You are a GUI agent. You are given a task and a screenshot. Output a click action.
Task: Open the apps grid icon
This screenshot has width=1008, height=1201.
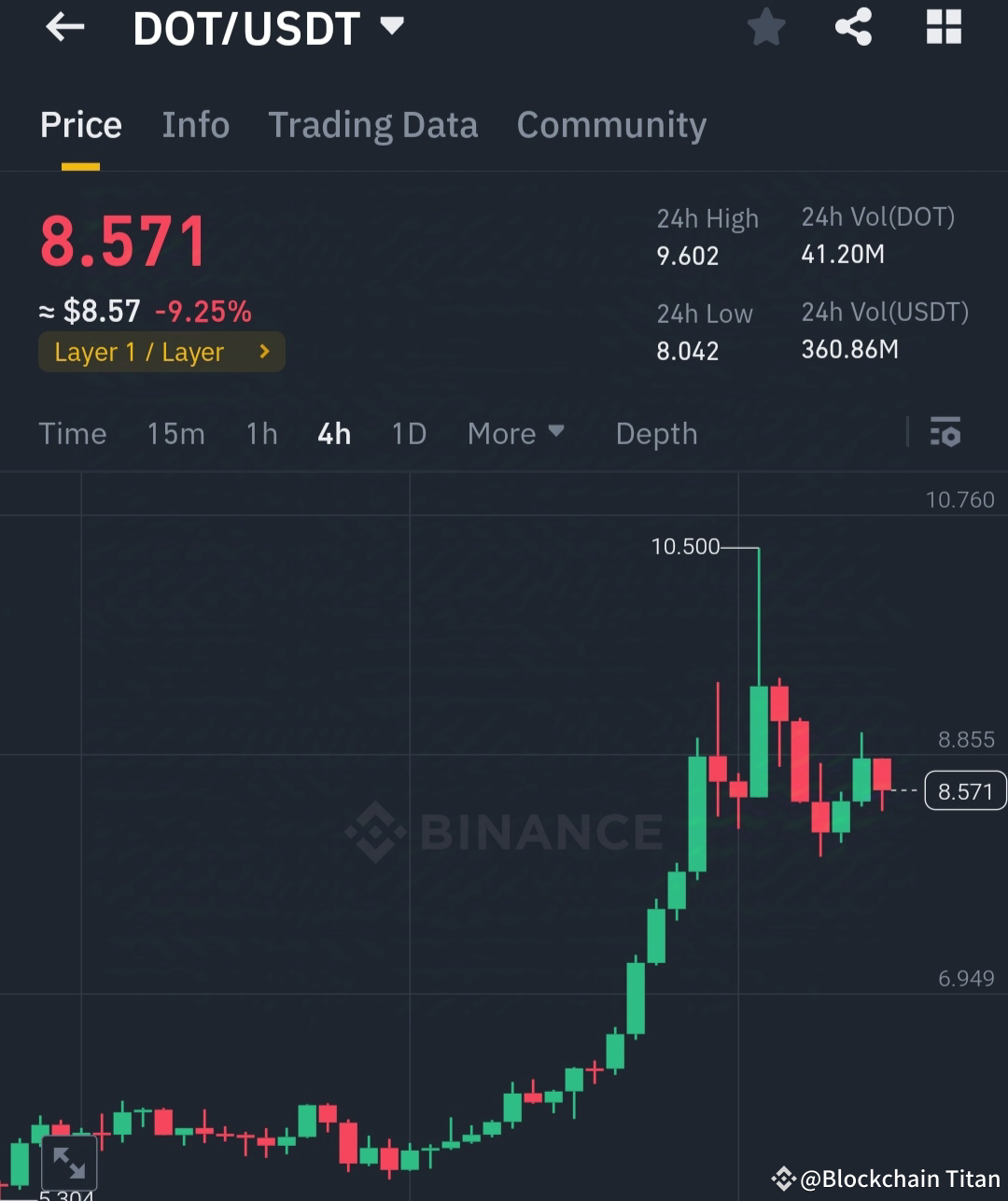[x=943, y=26]
